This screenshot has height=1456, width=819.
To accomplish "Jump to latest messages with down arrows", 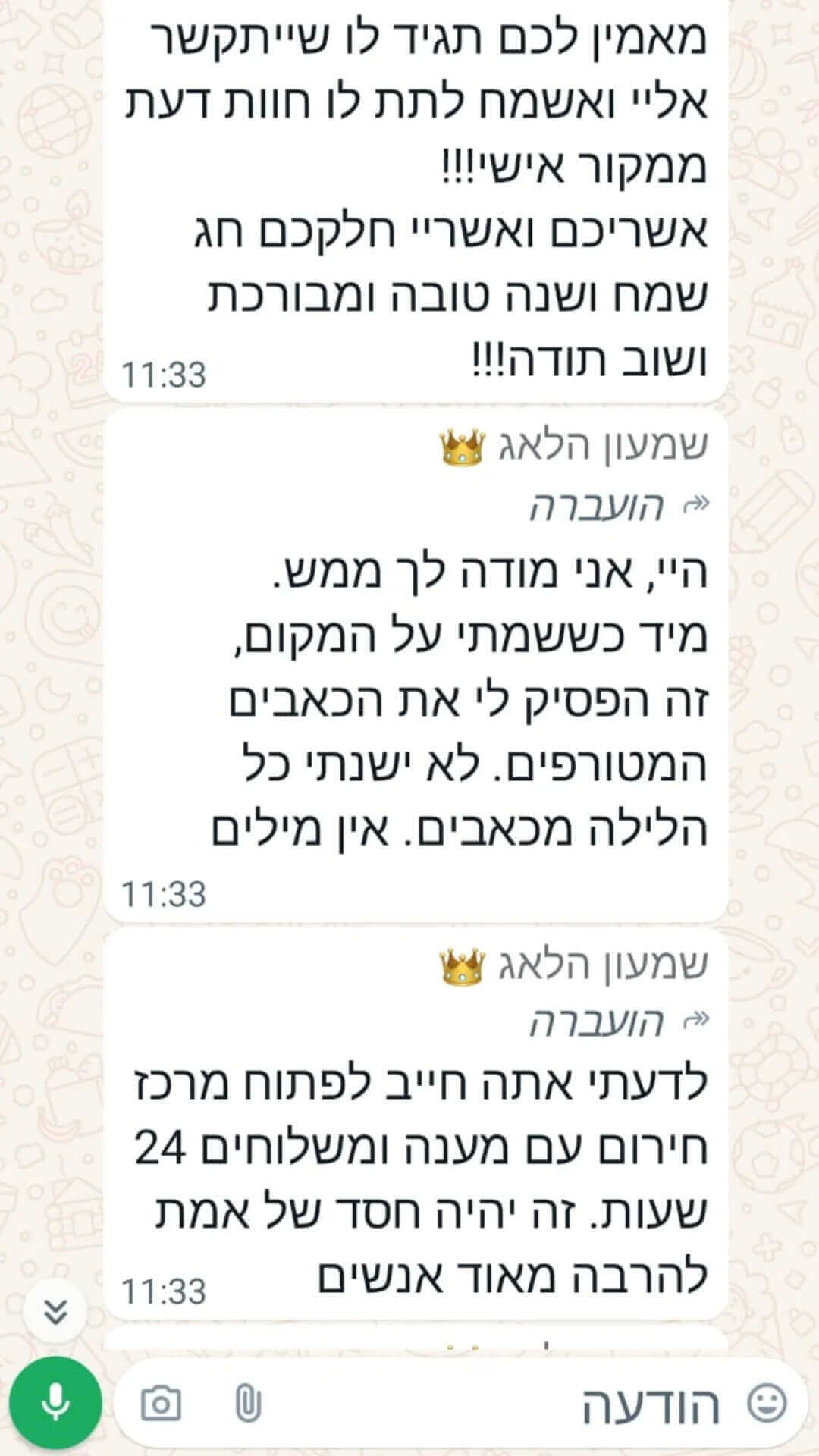I will (x=55, y=1312).
